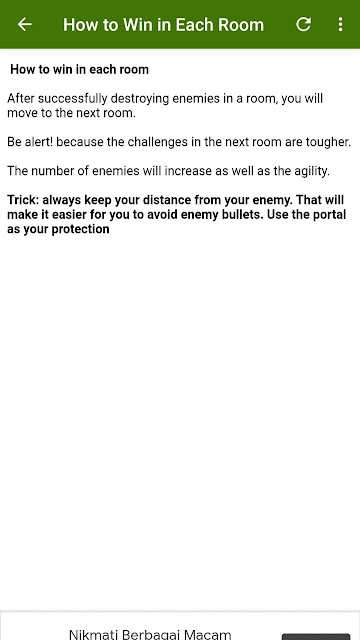The height and width of the screenshot is (640, 360).
Task: Reload the page with the refresh icon
Action: pyautogui.click(x=303, y=24)
